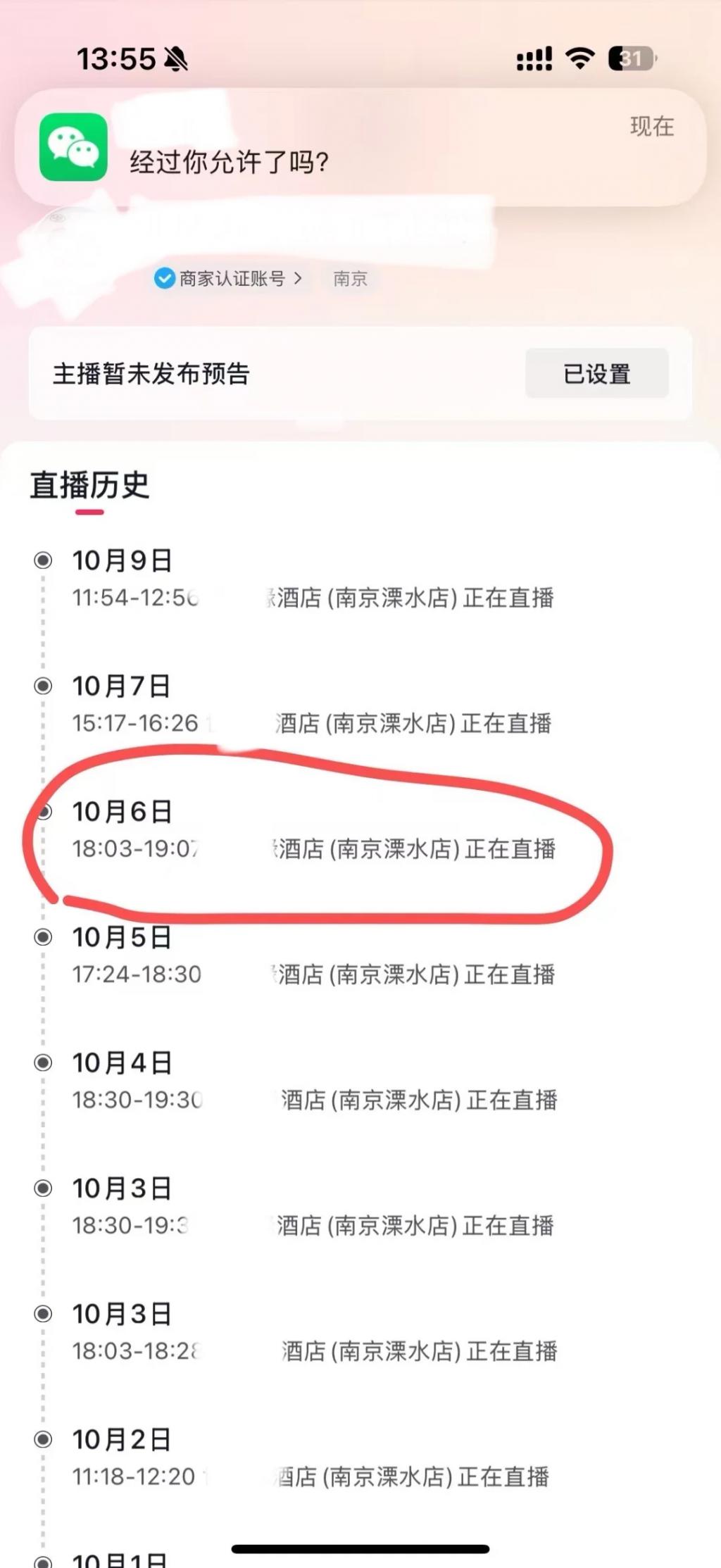Tap the 已设置 reminder button
The image size is (721, 1568).
596,373
